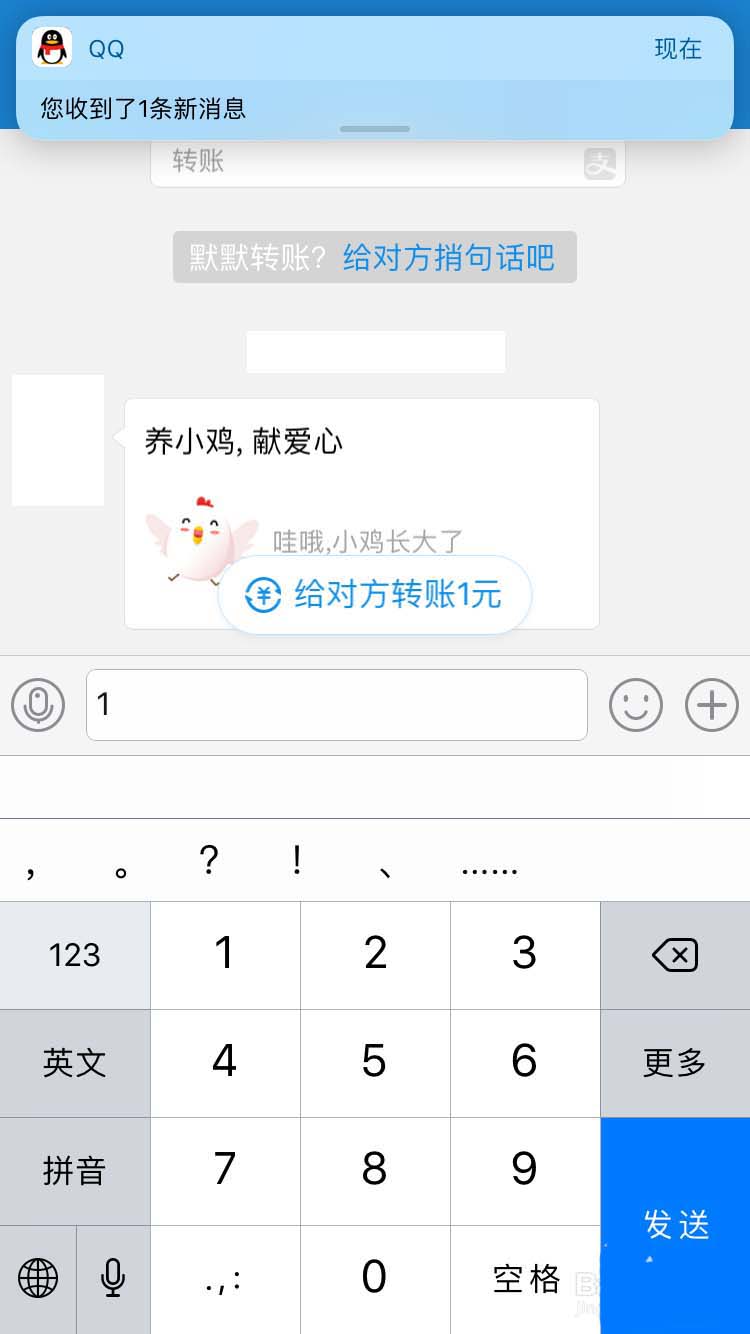Delete the last character with backspace
The height and width of the screenshot is (1334, 750).
point(675,955)
